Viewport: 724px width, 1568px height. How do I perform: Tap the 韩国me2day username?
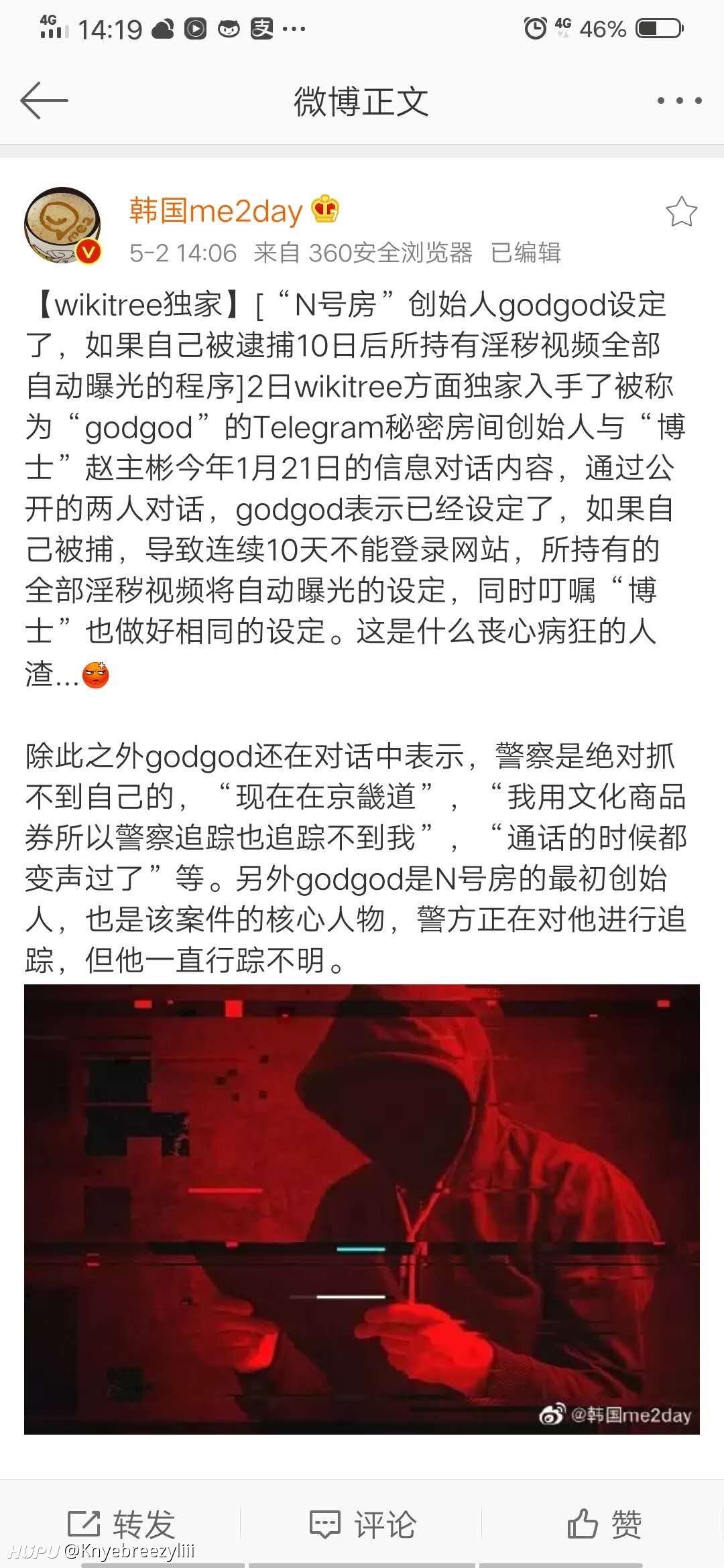(216, 211)
